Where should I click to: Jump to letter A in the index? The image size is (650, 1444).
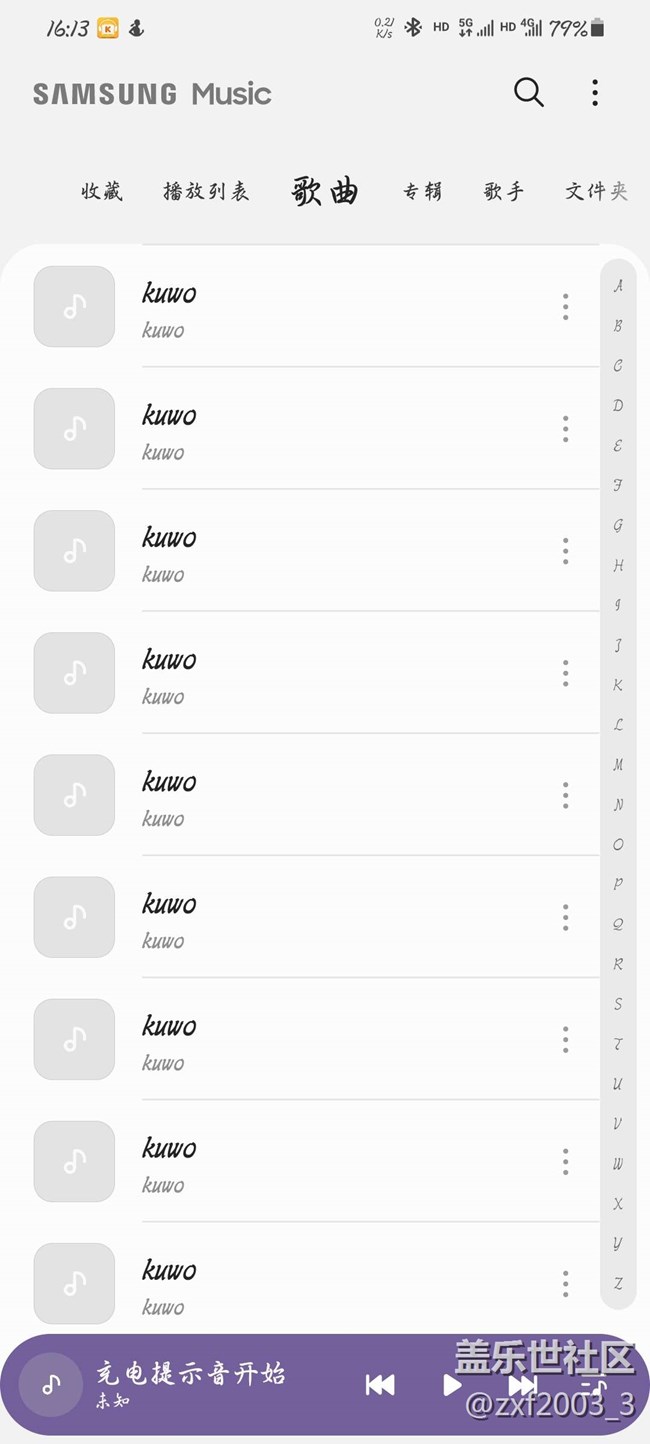[618, 286]
